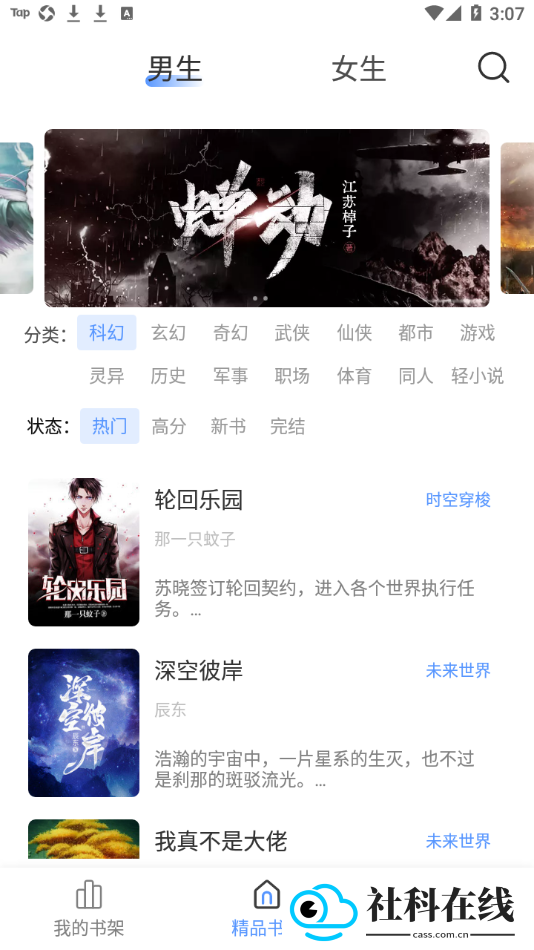Select the 玄幻 category chip

pos(169,333)
